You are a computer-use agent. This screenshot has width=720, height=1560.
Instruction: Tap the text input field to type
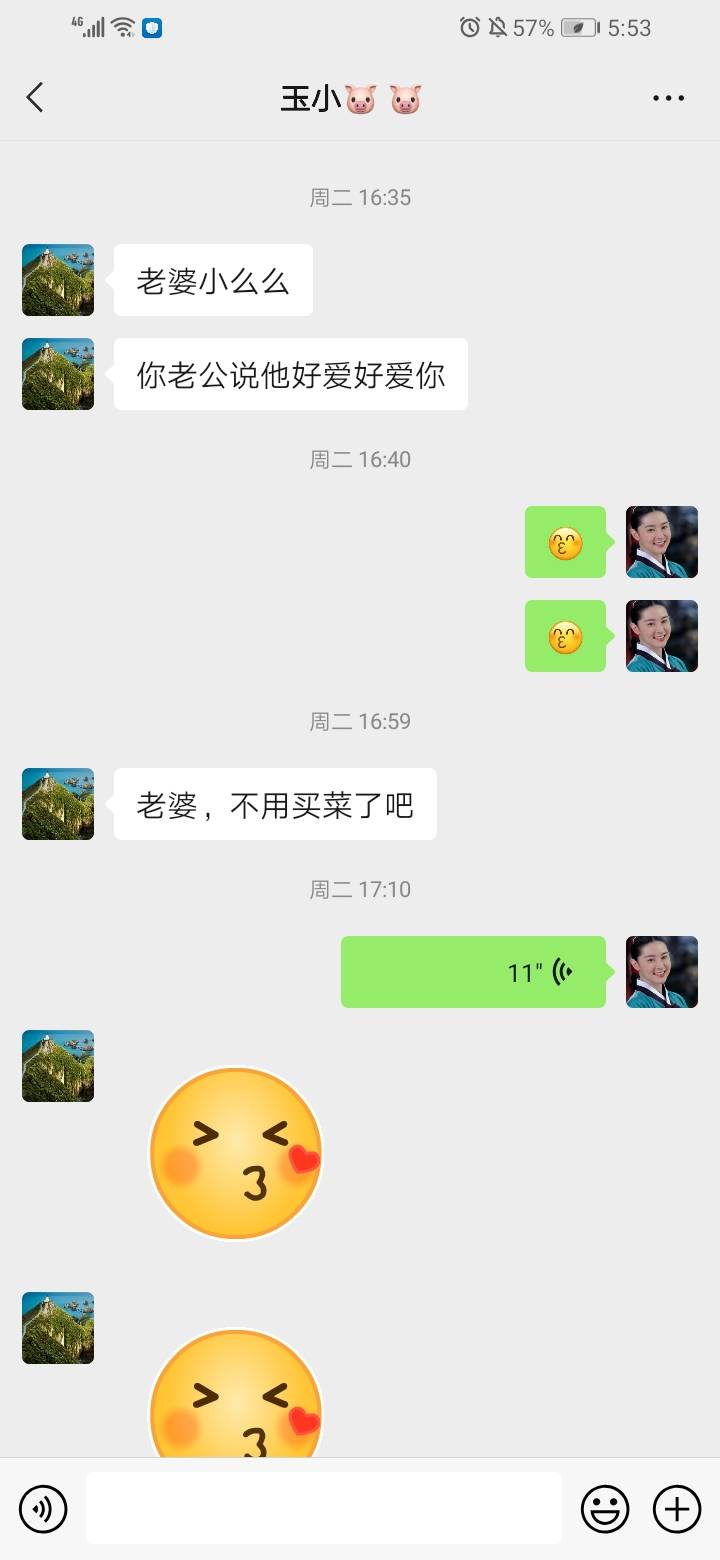[x=322, y=1508]
